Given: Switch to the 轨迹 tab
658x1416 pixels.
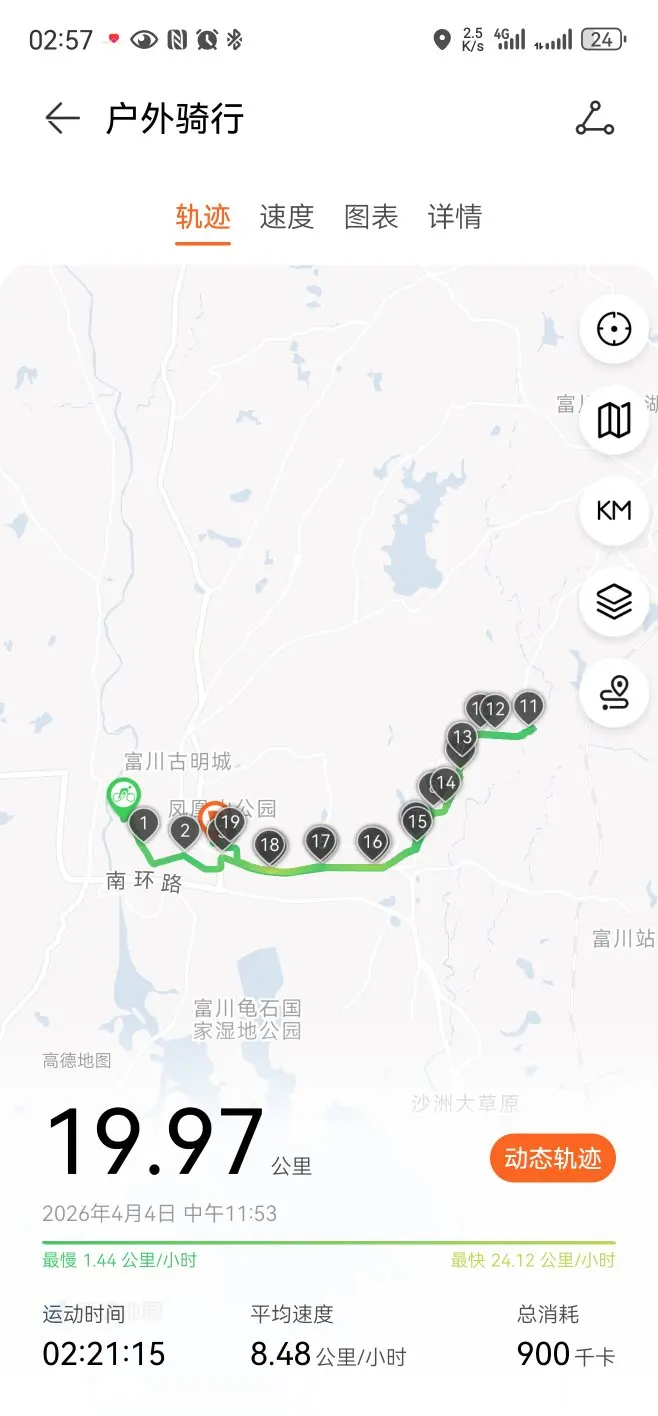Looking at the screenshot, I should click(x=203, y=216).
